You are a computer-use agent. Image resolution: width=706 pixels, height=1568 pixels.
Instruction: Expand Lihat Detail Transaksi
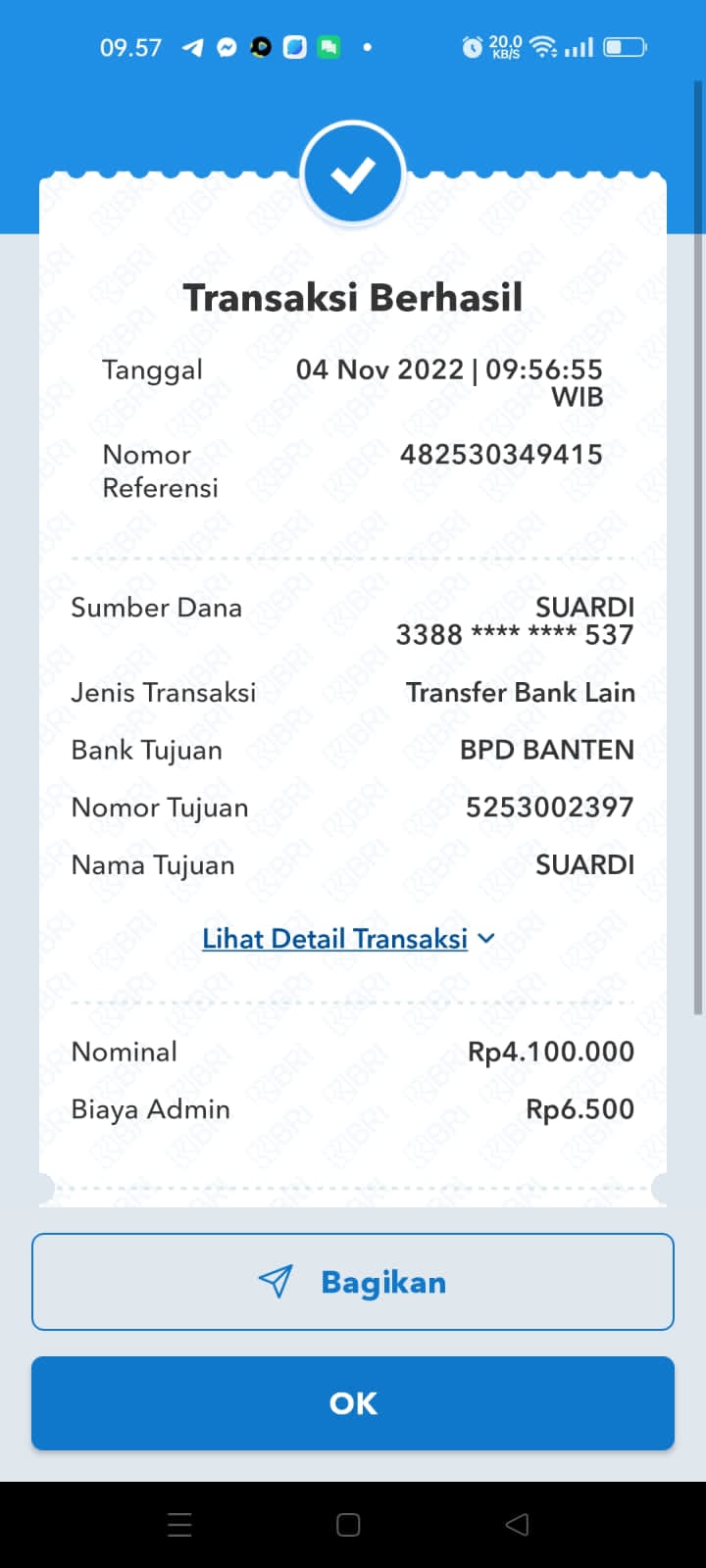(348, 939)
